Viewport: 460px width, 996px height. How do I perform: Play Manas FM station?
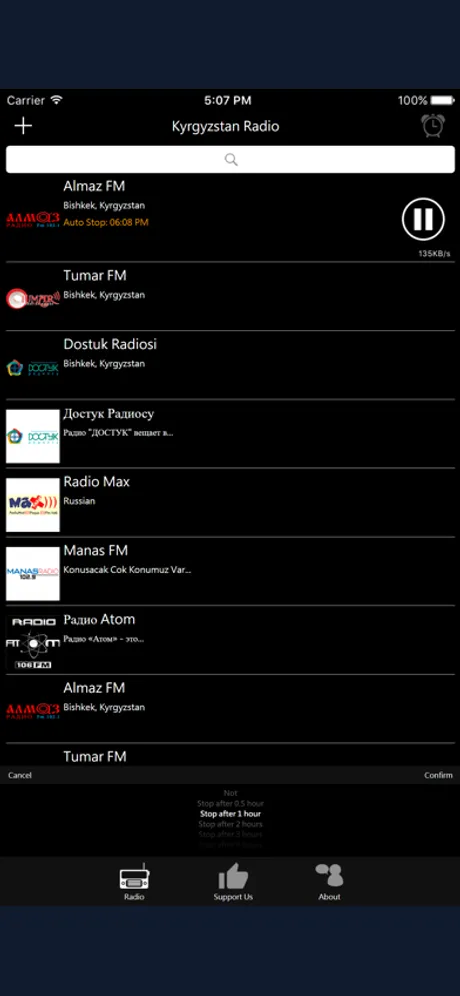click(x=230, y=572)
